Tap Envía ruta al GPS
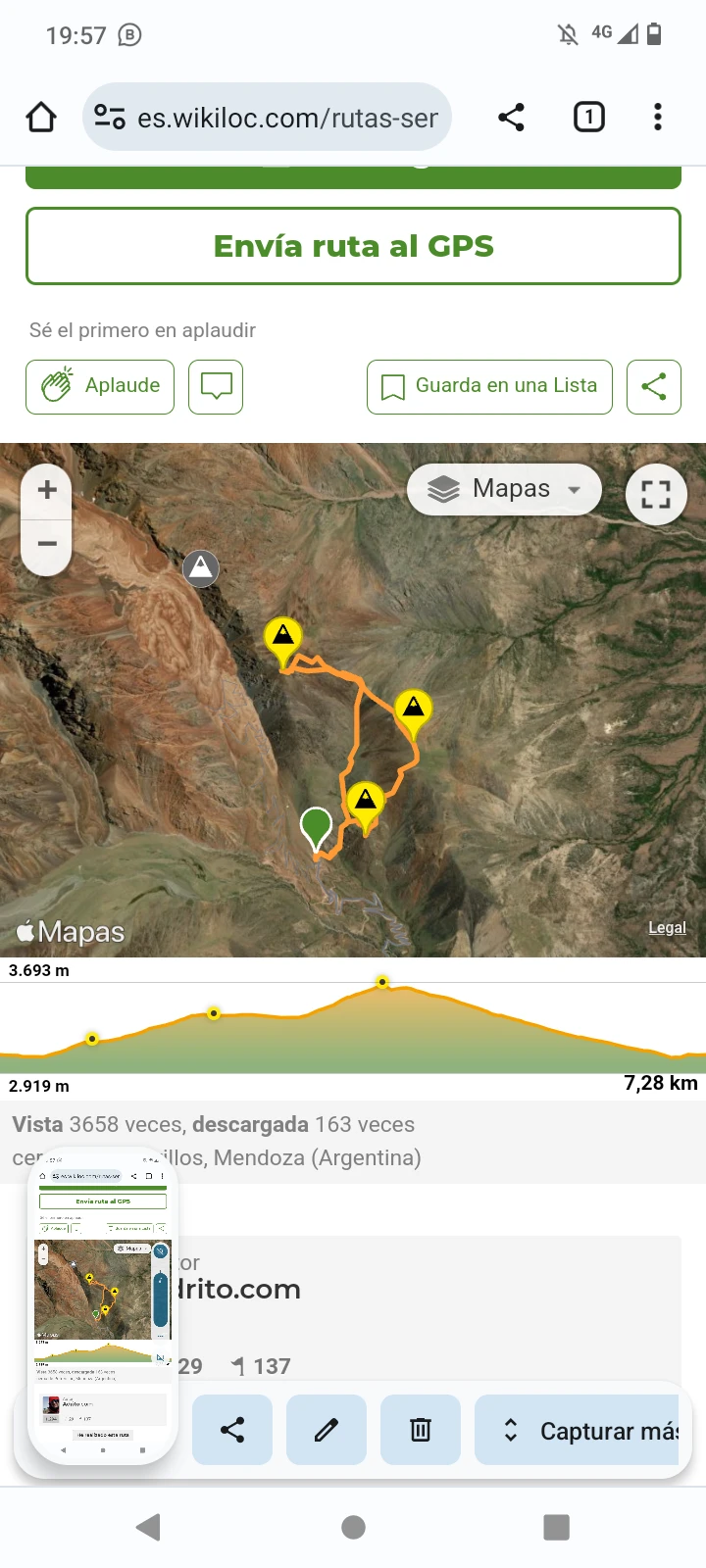 pyautogui.click(x=353, y=246)
